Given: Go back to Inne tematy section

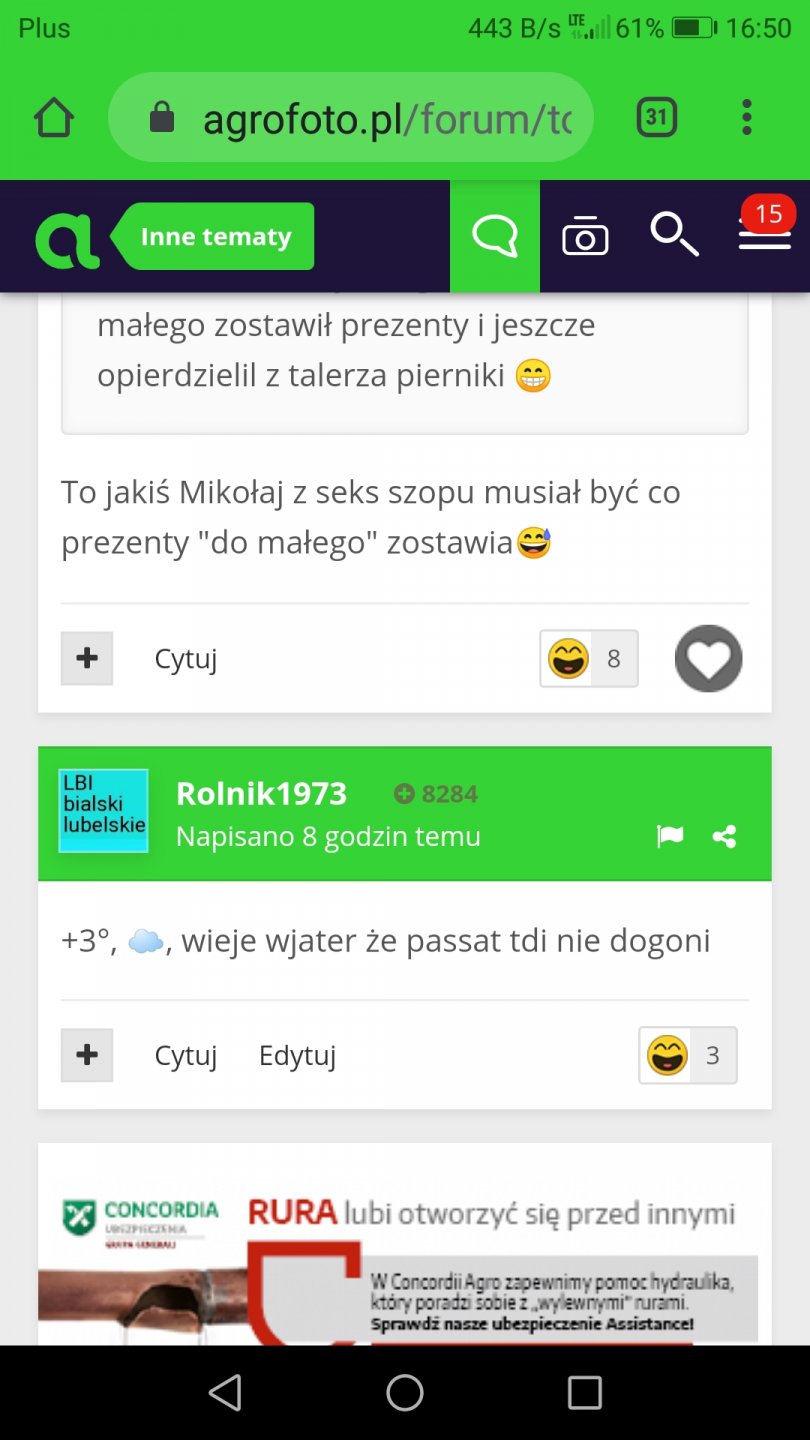Looking at the screenshot, I should tap(216, 237).
